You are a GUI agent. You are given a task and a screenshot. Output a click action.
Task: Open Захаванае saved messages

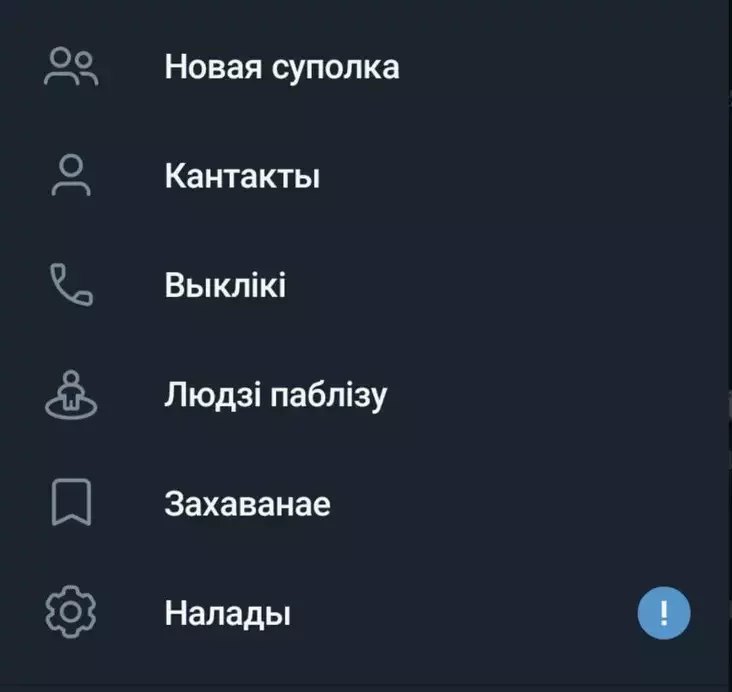(247, 504)
